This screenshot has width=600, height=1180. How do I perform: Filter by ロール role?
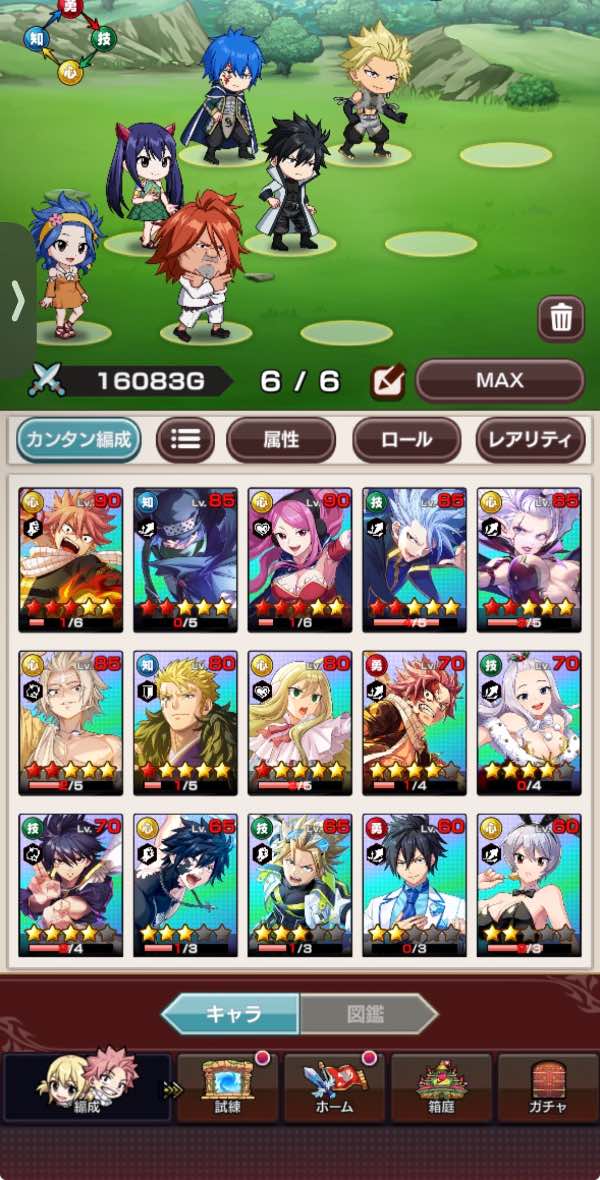[x=407, y=440]
